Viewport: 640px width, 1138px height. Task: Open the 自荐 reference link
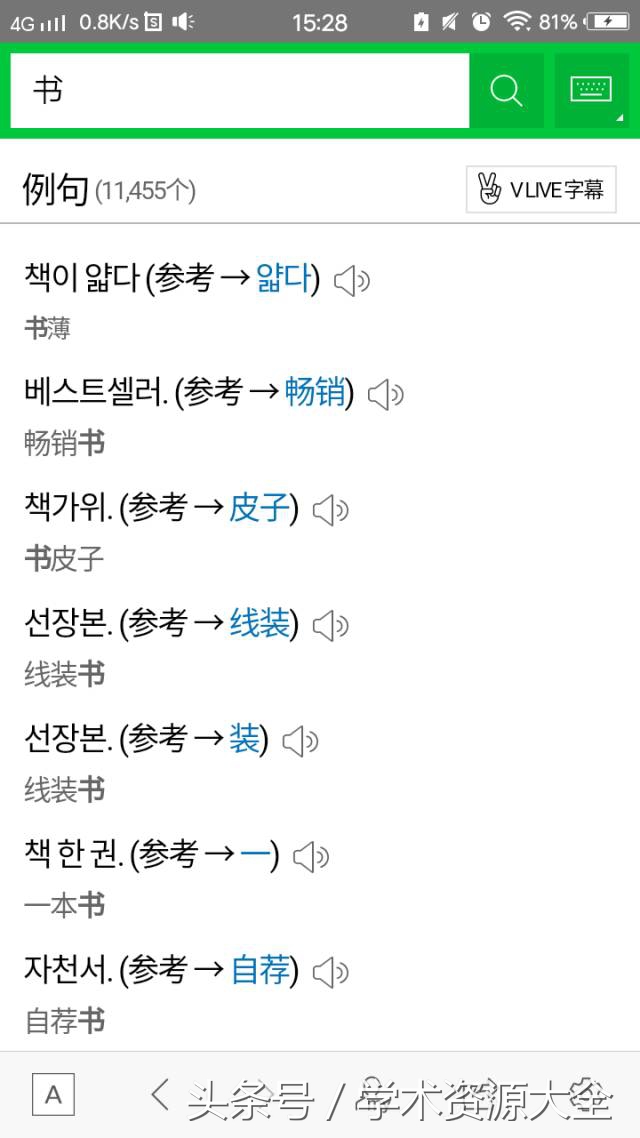click(x=259, y=970)
